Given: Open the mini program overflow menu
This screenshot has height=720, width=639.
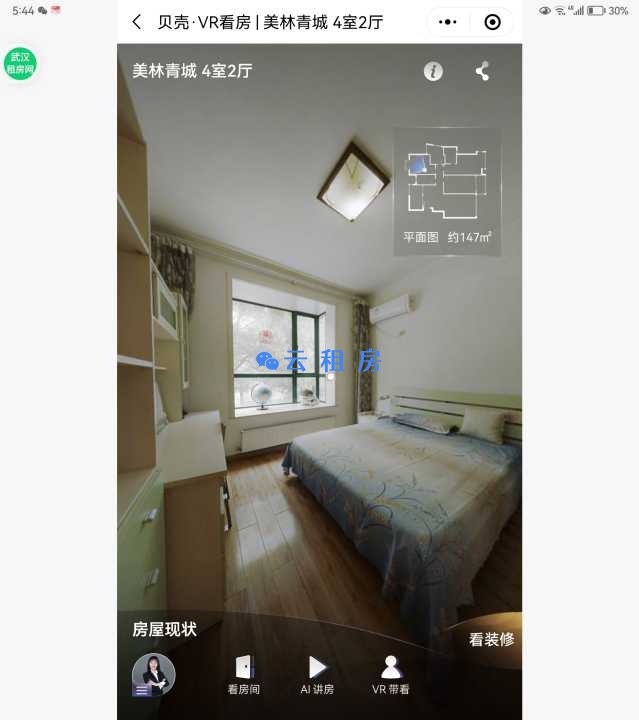Looking at the screenshot, I should [x=448, y=22].
